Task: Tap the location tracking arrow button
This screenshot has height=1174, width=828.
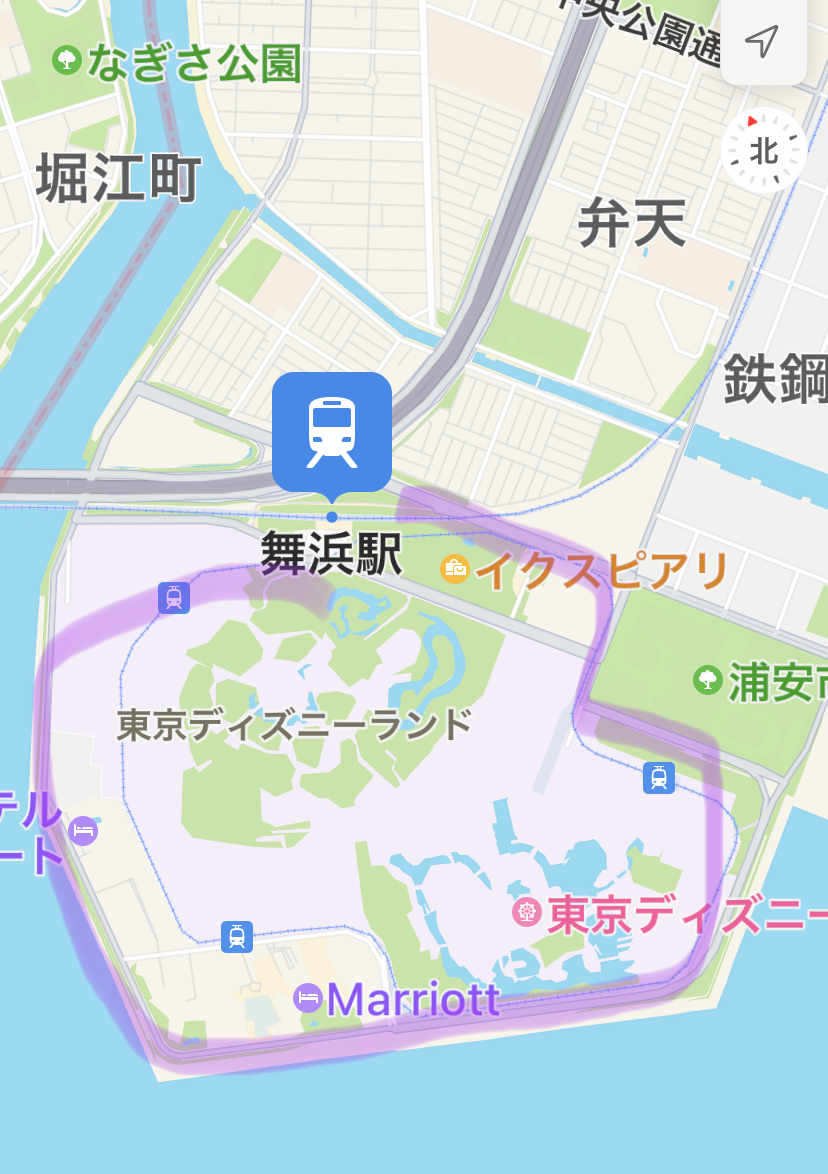Action: (762, 42)
